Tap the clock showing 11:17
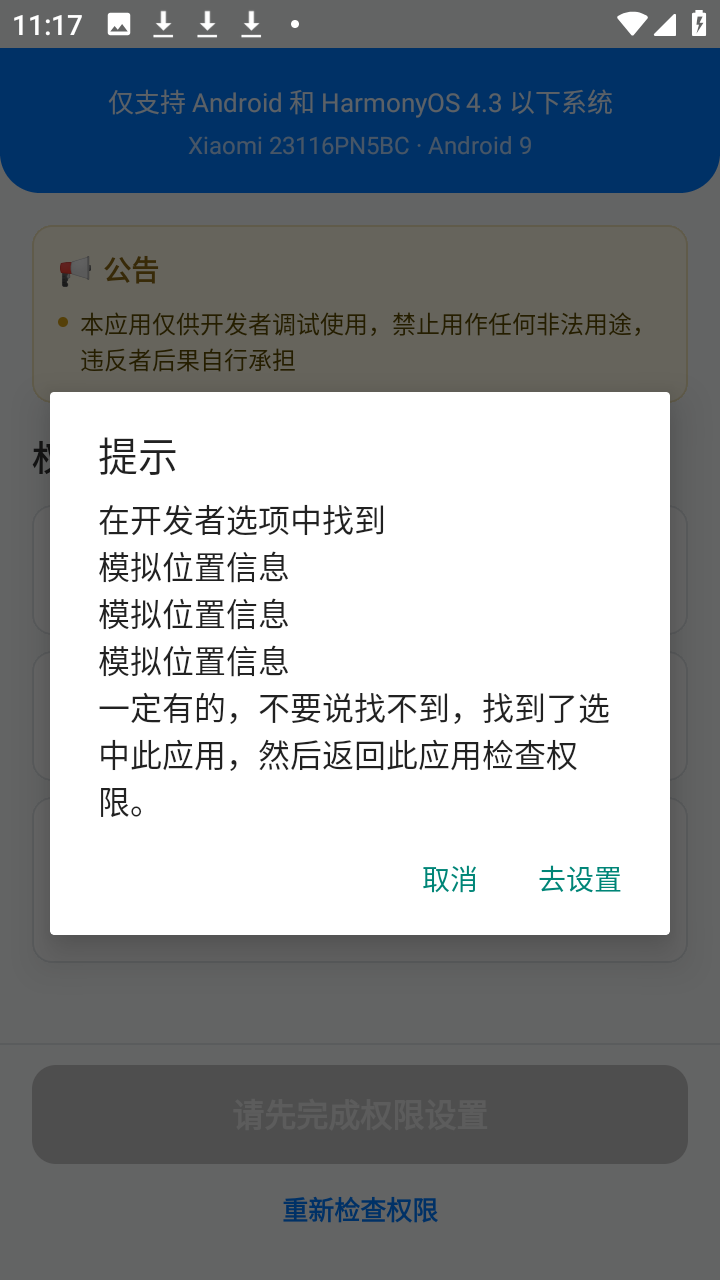Screen dimensions: 720x1280 (x=48, y=23)
